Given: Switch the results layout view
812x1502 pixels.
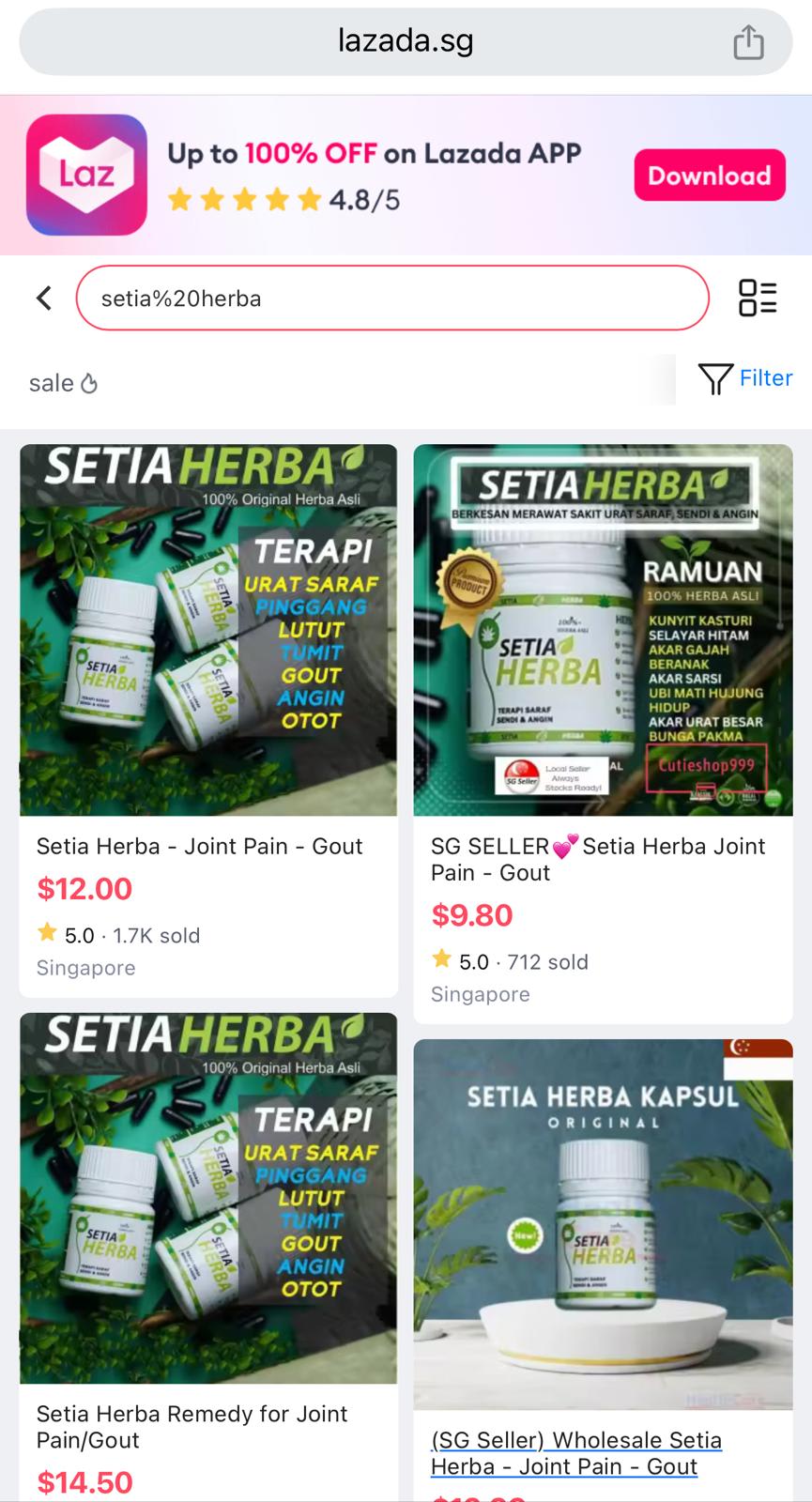Looking at the screenshot, I should (757, 299).
